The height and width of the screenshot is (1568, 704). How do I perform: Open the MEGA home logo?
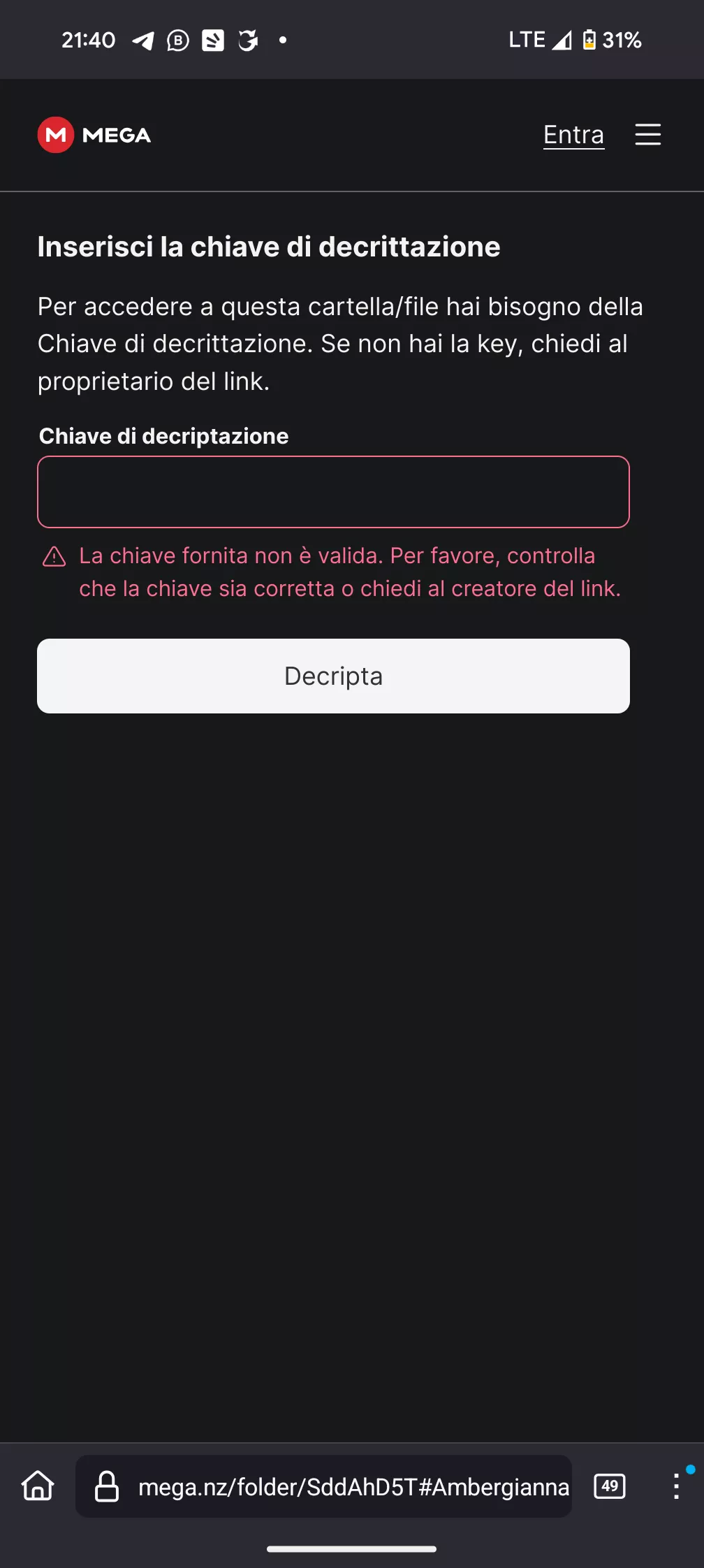pos(94,135)
